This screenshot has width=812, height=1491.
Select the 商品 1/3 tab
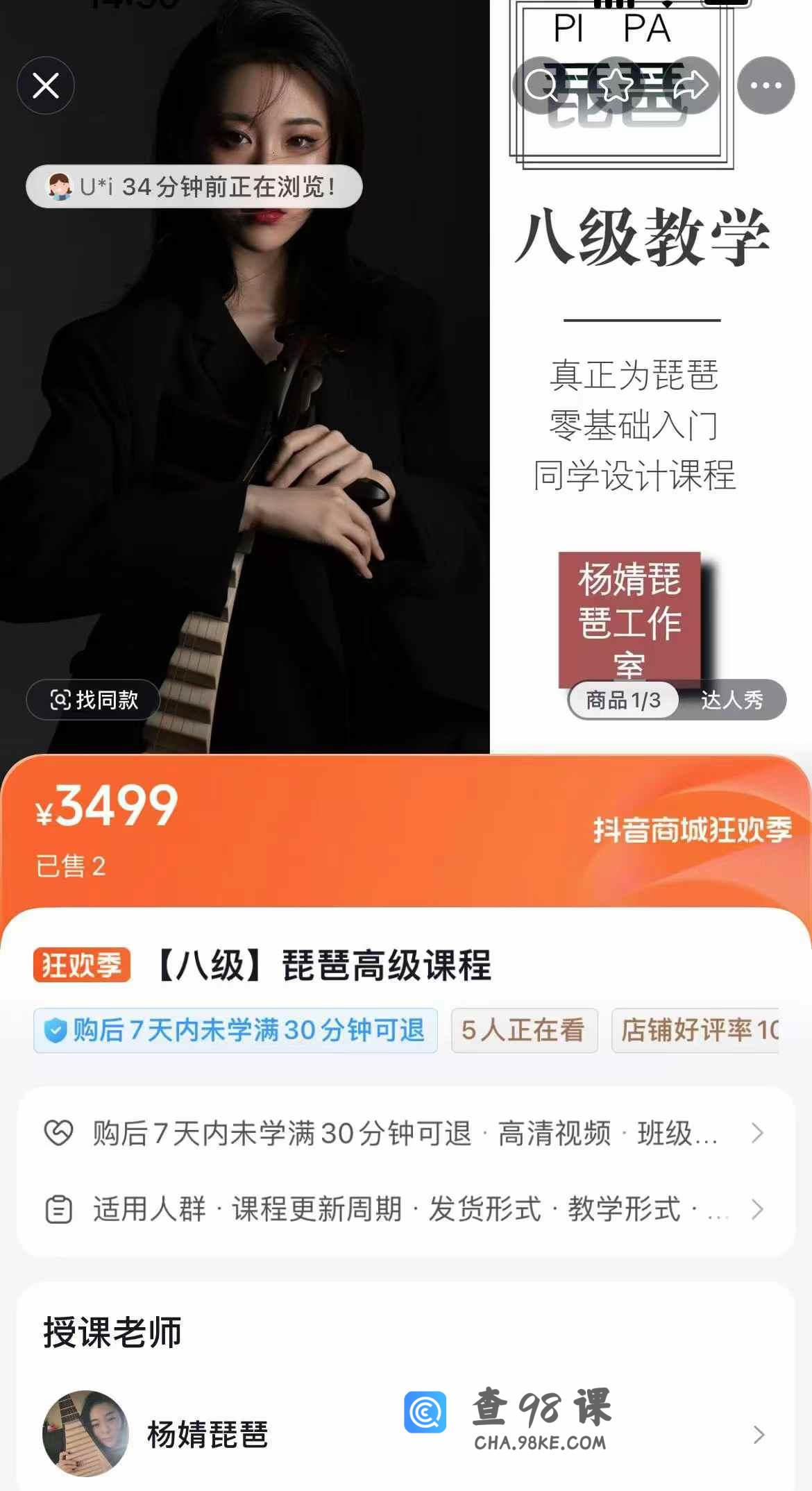pyautogui.click(x=623, y=700)
